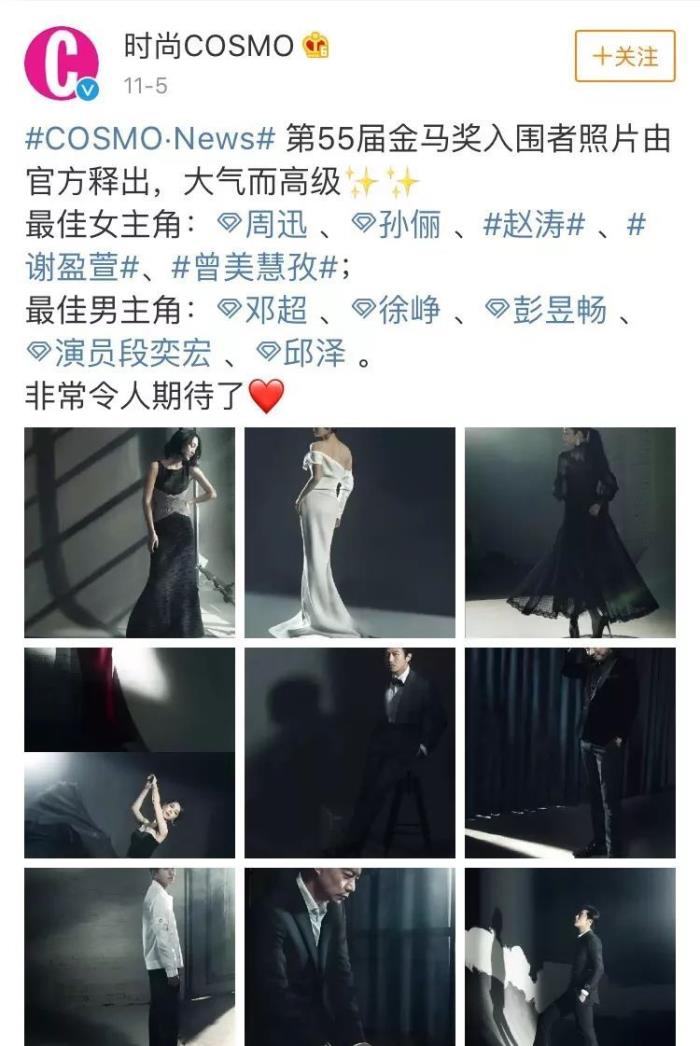700x1046 pixels.
Task: Open the 邱泽 super topic link
Action: tap(301, 353)
